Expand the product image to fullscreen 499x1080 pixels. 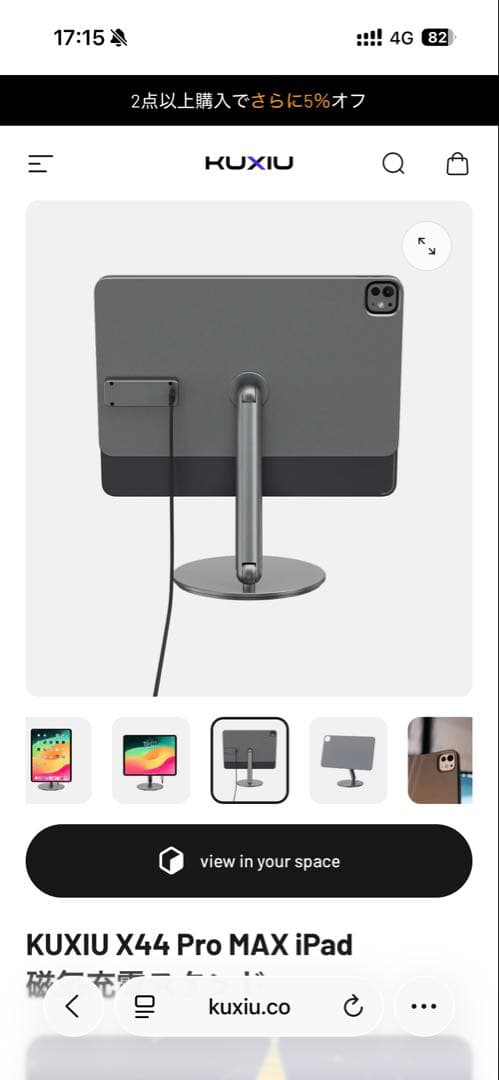click(427, 246)
